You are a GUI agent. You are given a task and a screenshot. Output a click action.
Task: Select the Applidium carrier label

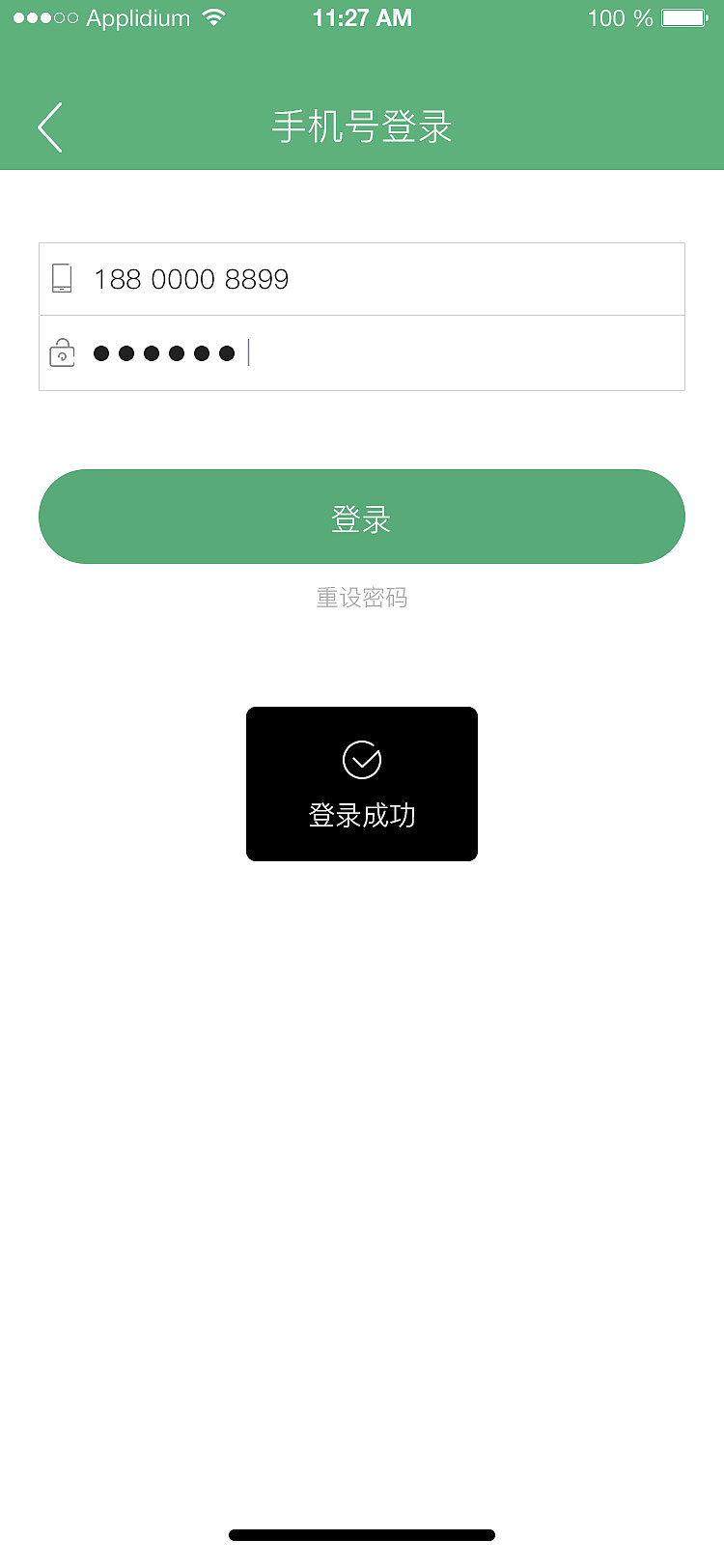coord(138,17)
